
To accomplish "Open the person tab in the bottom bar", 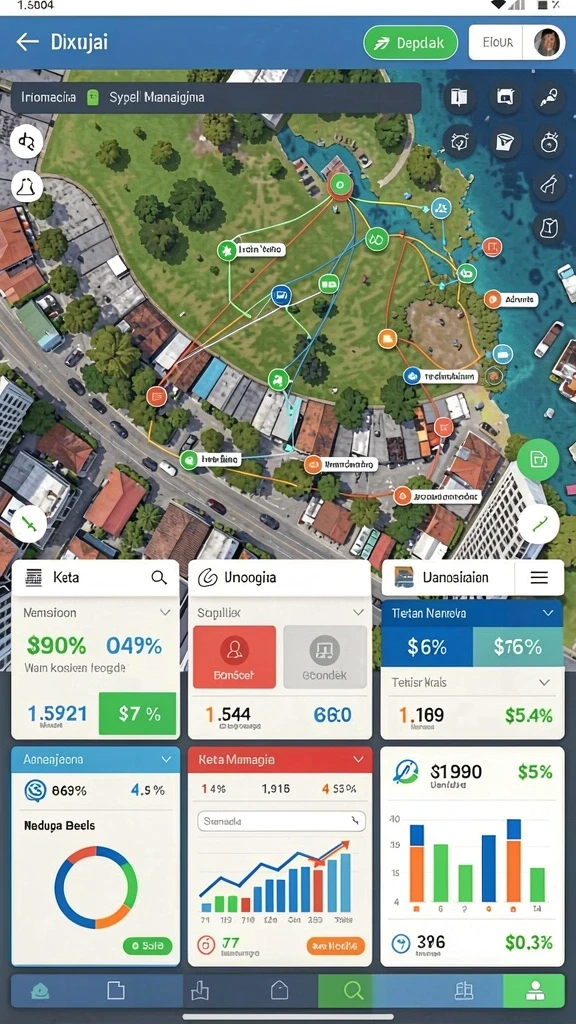I will [x=534, y=991].
